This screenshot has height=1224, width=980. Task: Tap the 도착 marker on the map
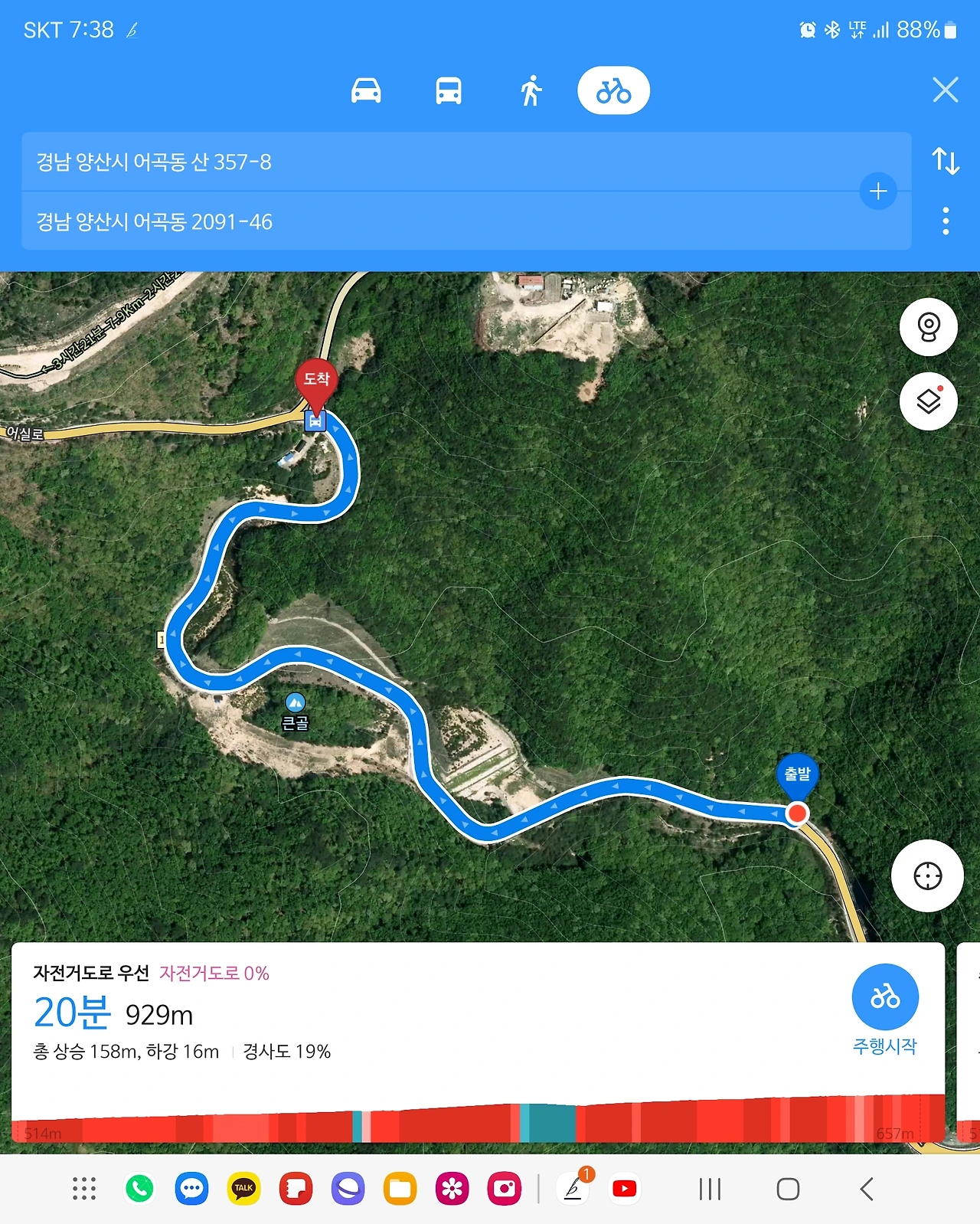click(316, 381)
